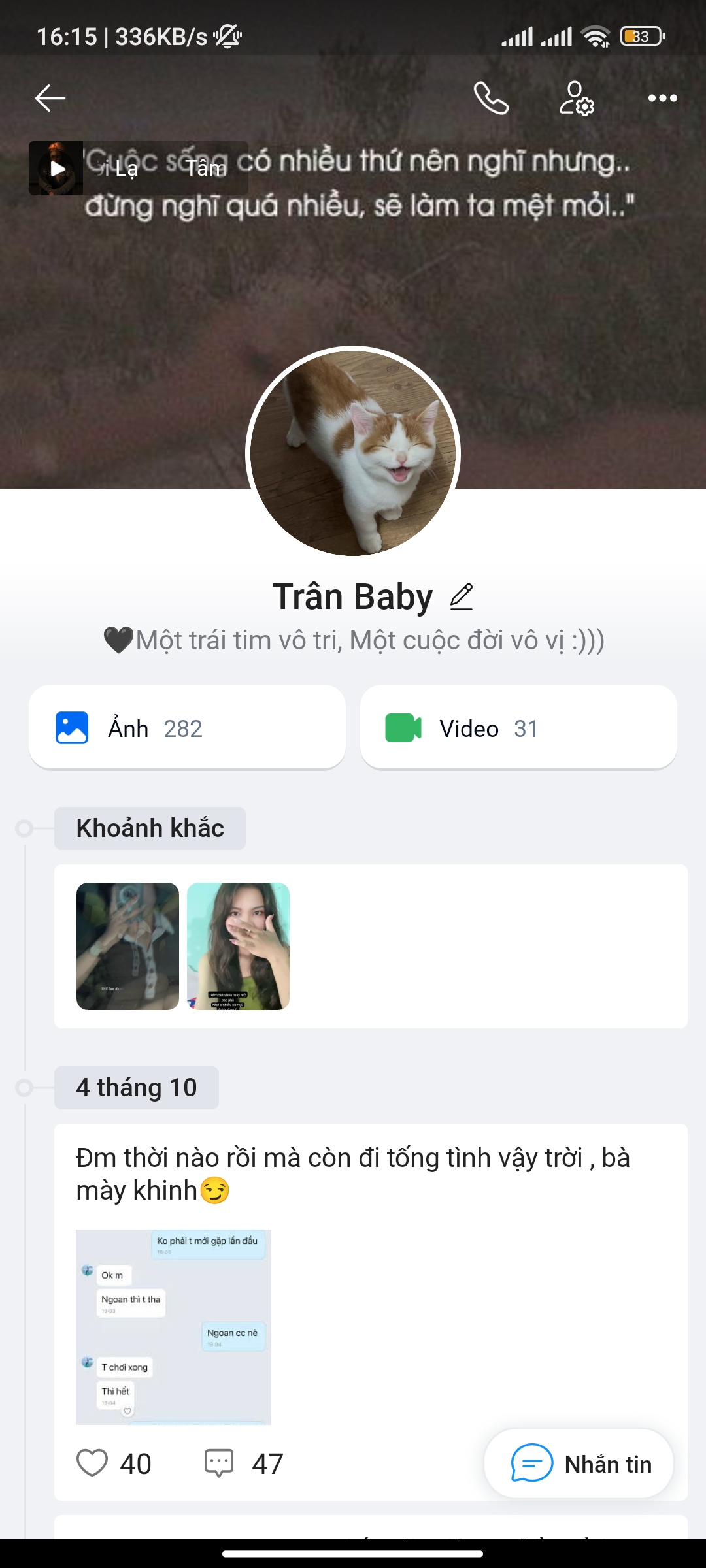Open the first Khoảnh khắc mirror selfie
The height and width of the screenshot is (1568, 706).
point(127,946)
